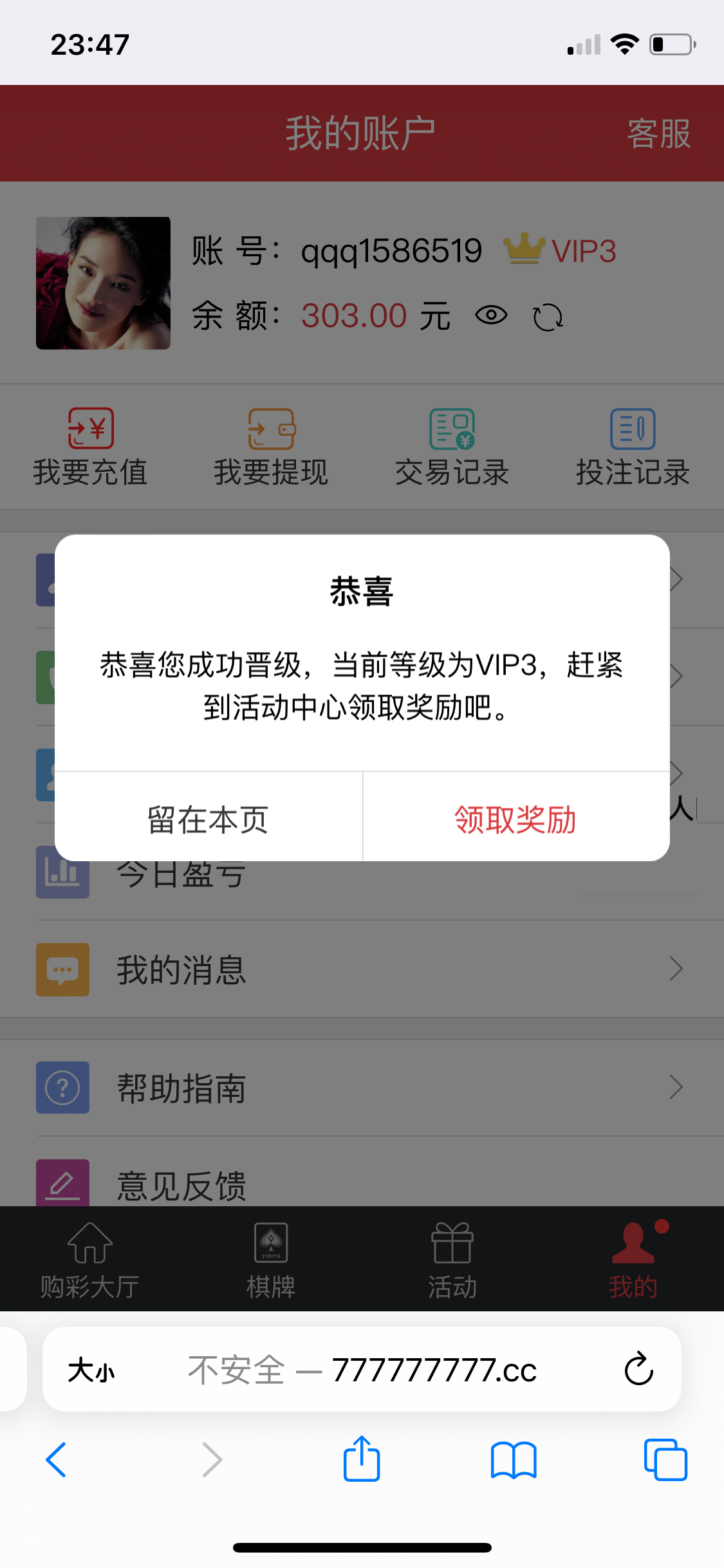The width and height of the screenshot is (724, 1568).
Task: Go back in Safari browser
Action: [57, 1459]
